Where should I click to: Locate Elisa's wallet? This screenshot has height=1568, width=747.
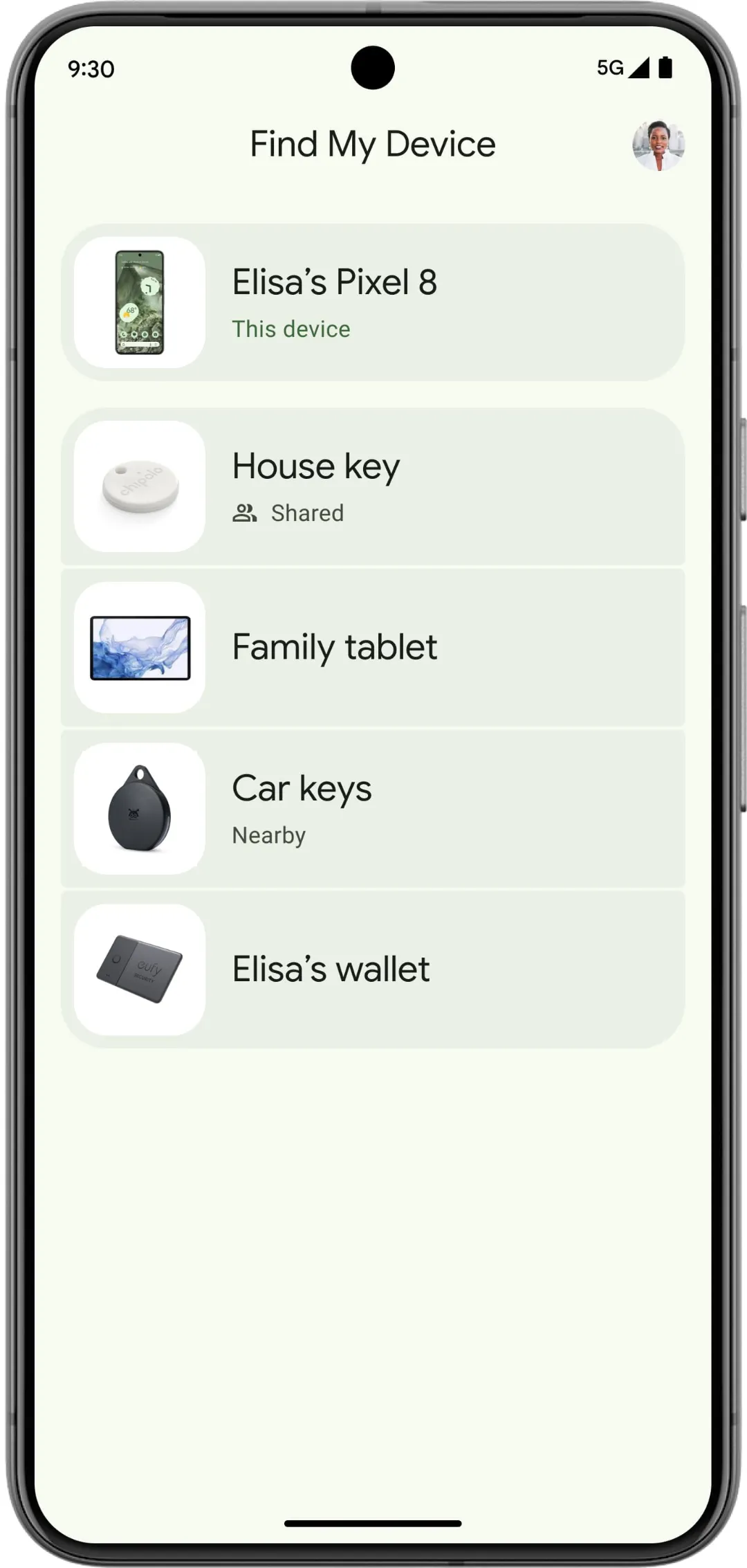click(x=373, y=969)
